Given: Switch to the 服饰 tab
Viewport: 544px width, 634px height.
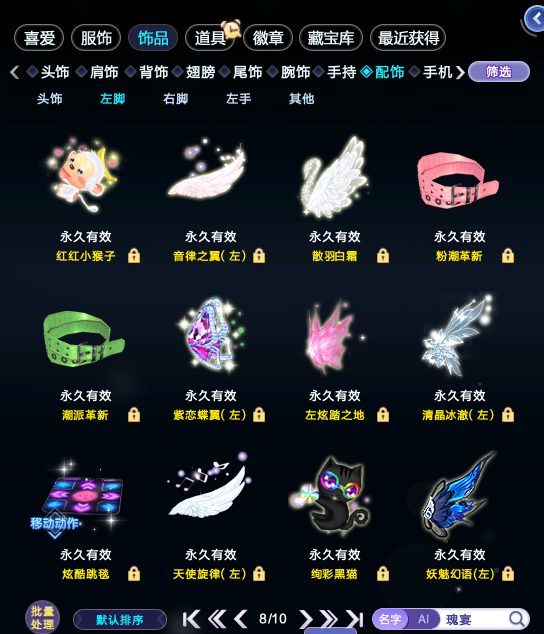Looking at the screenshot, I should click(x=96, y=38).
